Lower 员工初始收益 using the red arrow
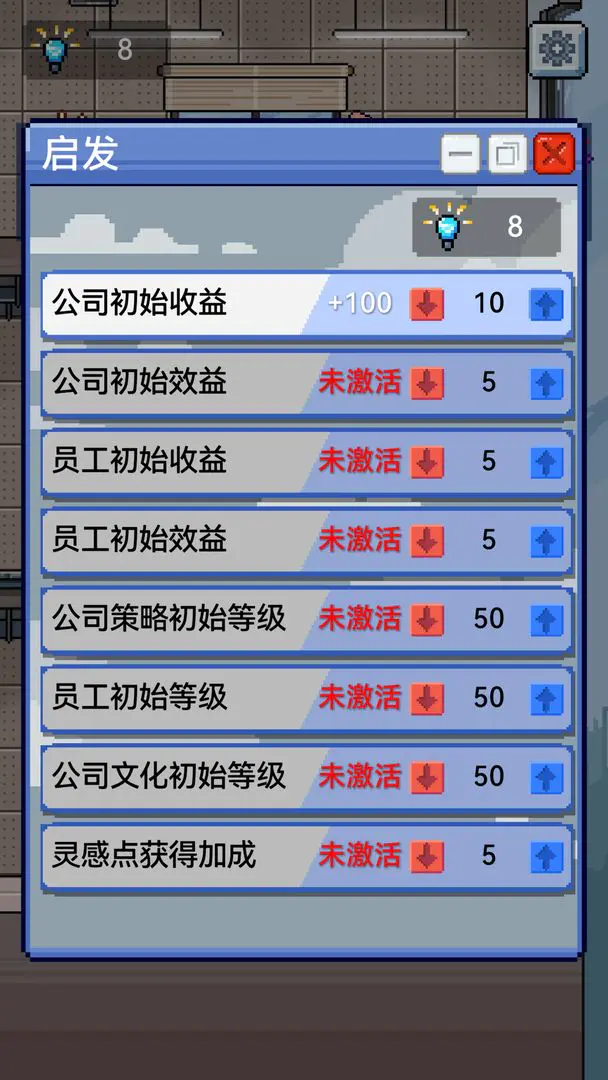This screenshot has height=1080, width=608. (x=427, y=462)
